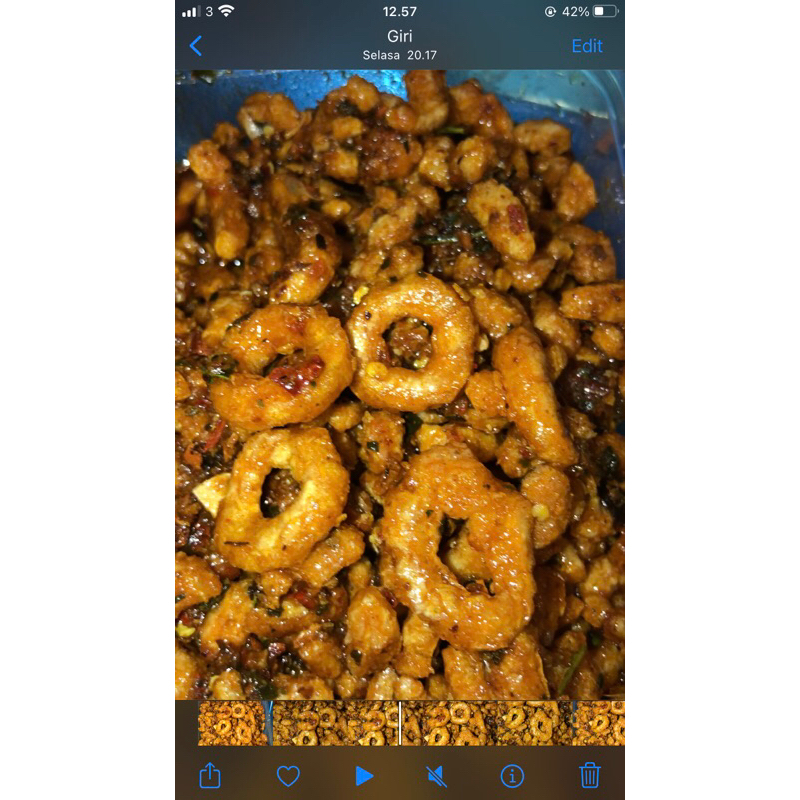Go back to the photo library

196,46
